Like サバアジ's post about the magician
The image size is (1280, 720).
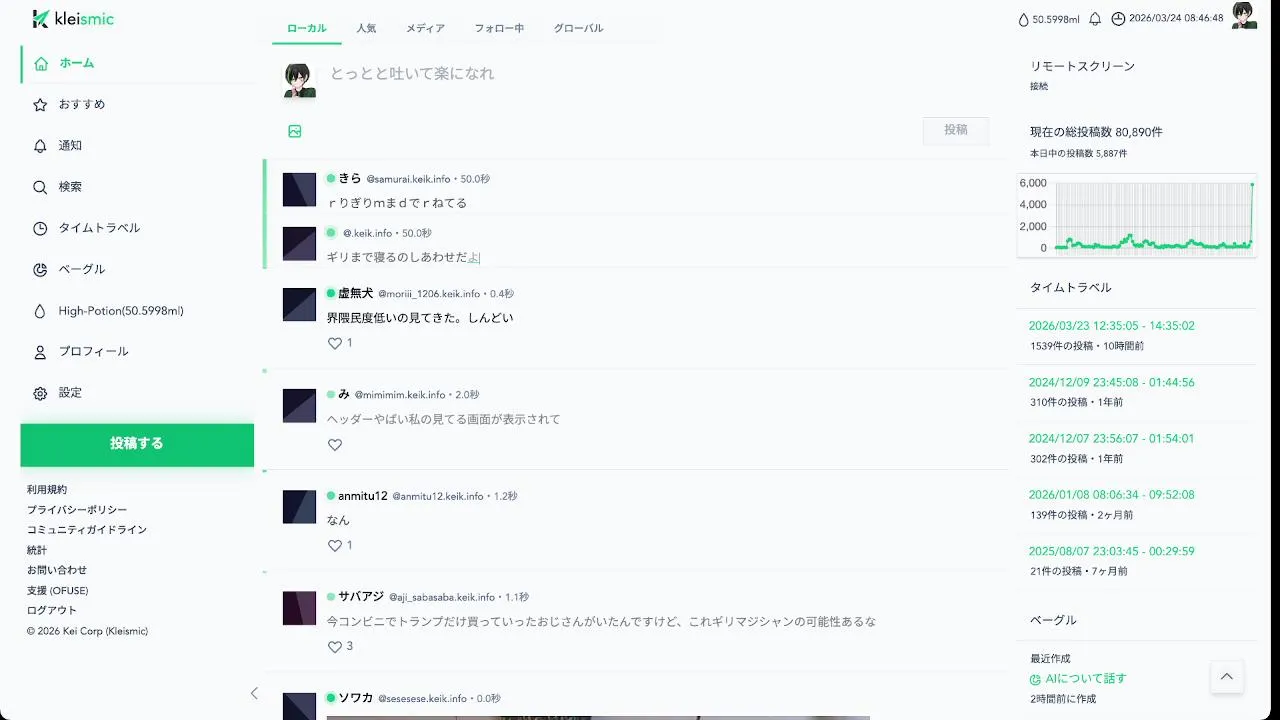click(335, 647)
